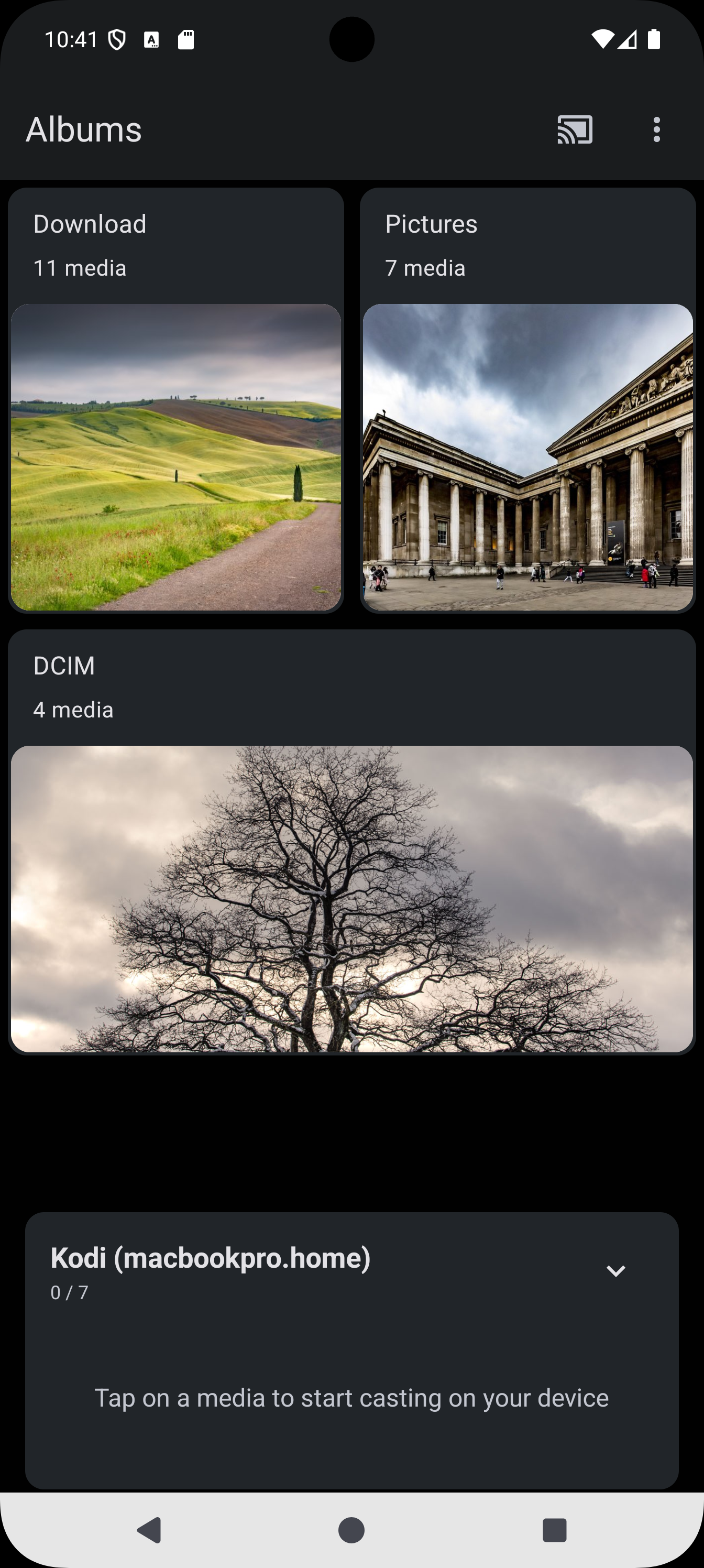This screenshot has width=704, height=1568.
Task: Open the overflow menu
Action: (656, 129)
